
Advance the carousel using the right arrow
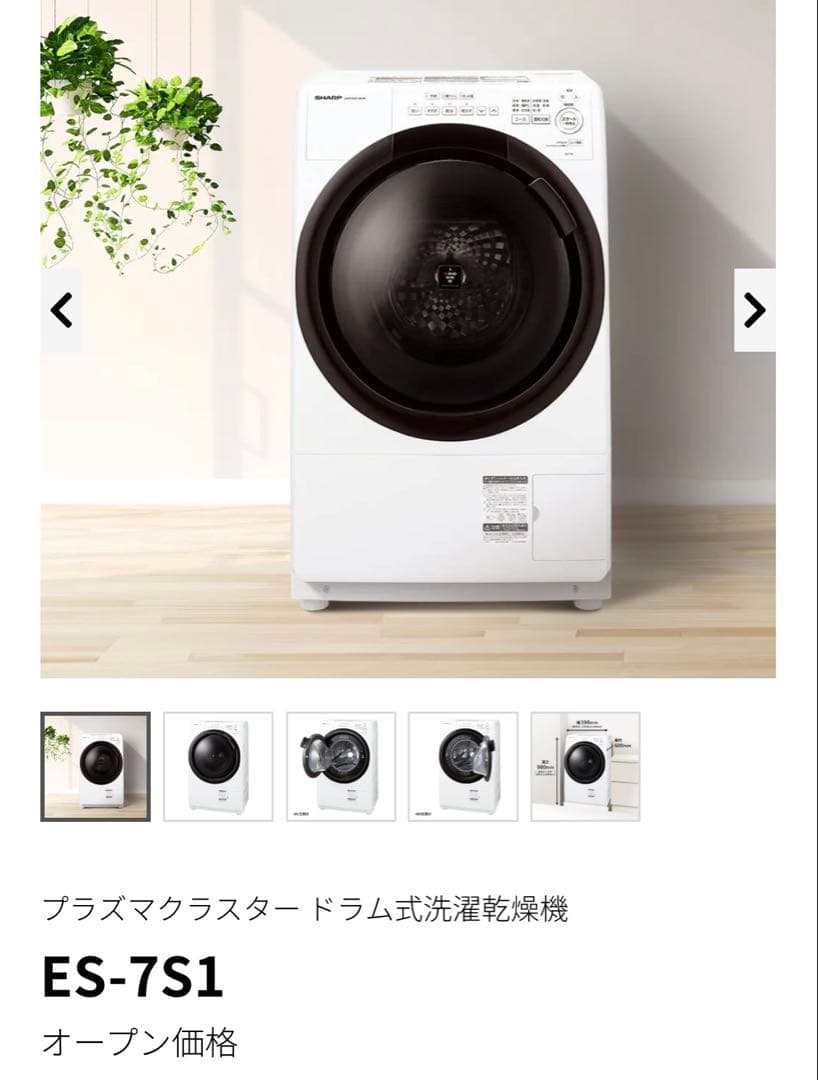(x=755, y=310)
